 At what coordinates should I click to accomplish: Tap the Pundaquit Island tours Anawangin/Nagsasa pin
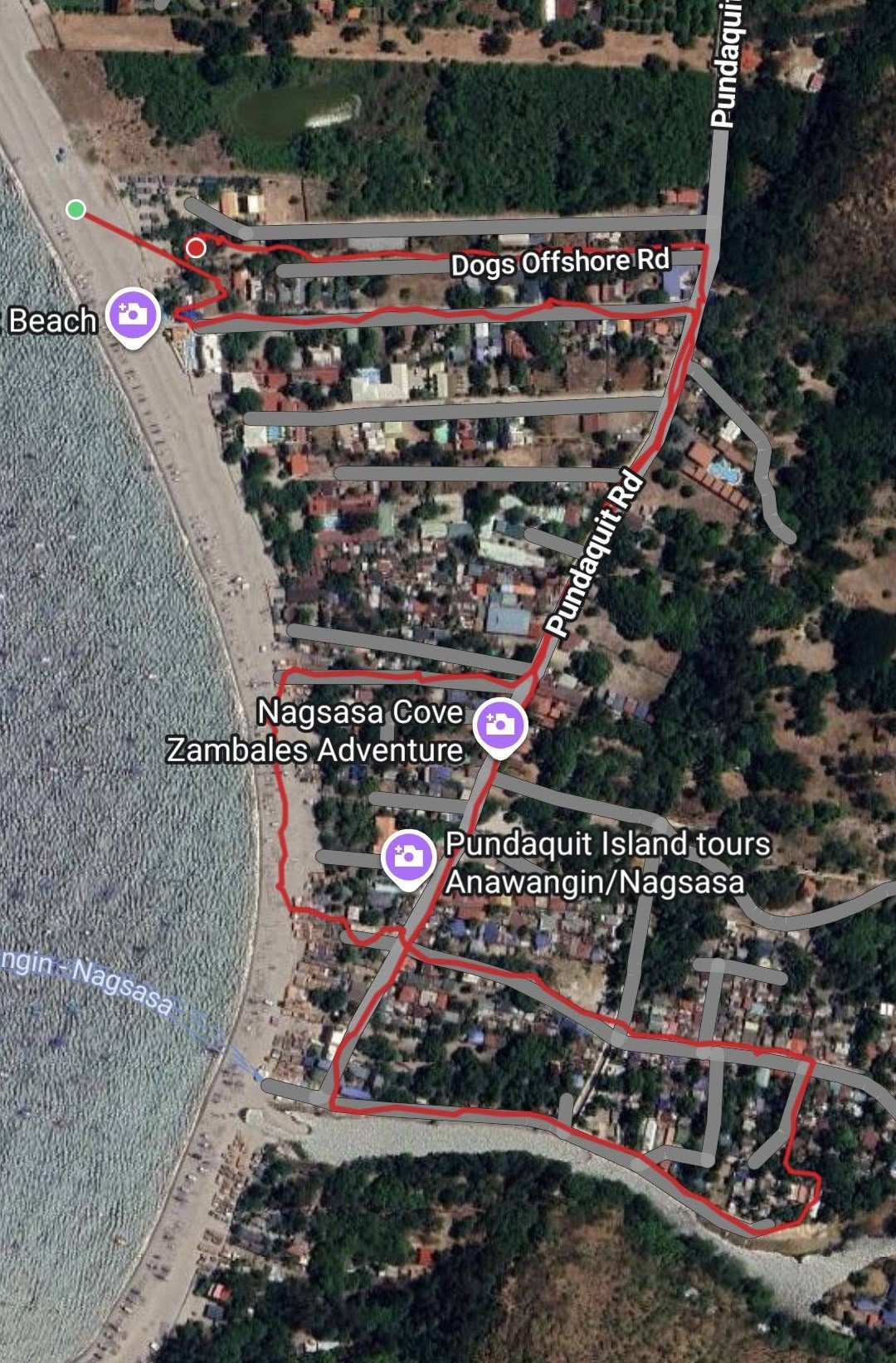[x=408, y=857]
